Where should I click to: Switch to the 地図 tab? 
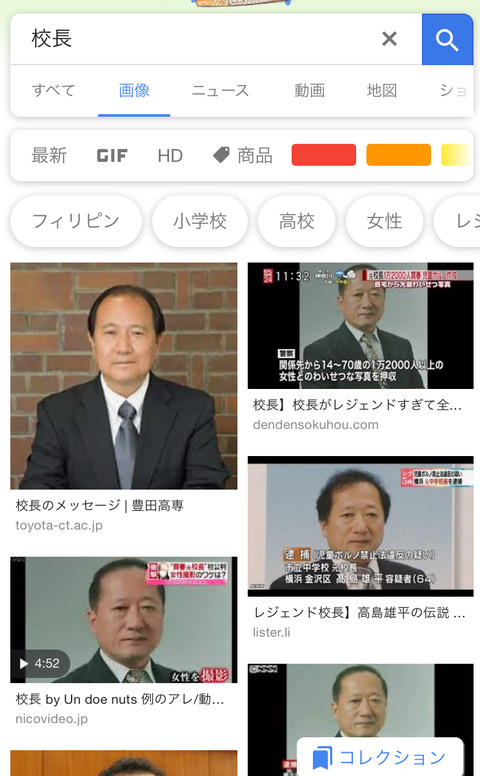coord(382,91)
